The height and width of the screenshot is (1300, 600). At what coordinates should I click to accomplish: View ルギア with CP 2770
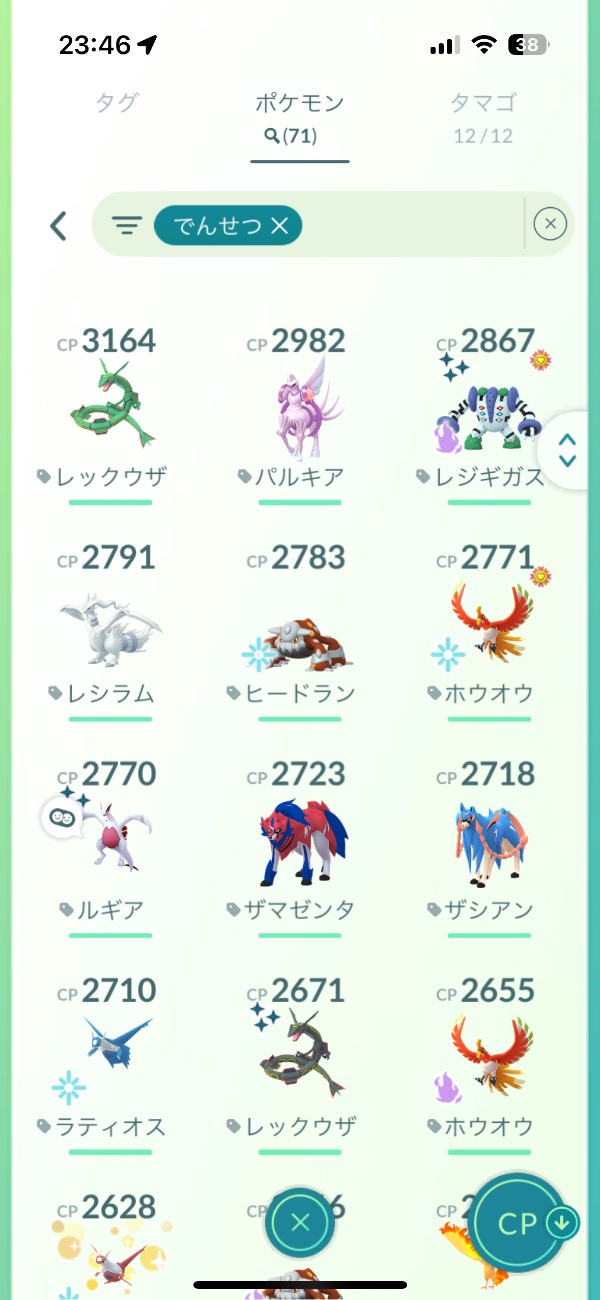[x=110, y=838]
